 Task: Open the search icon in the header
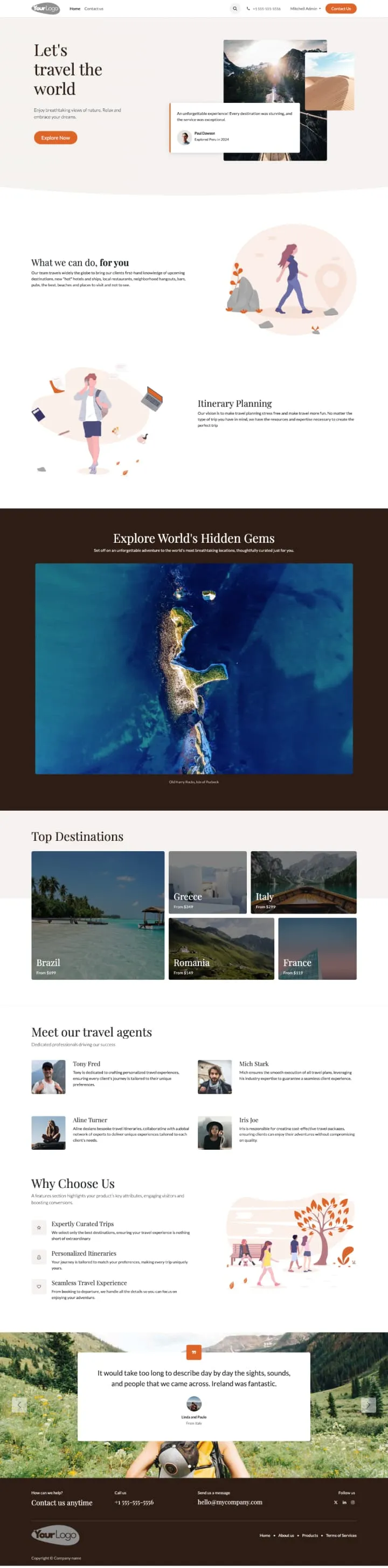[x=235, y=9]
